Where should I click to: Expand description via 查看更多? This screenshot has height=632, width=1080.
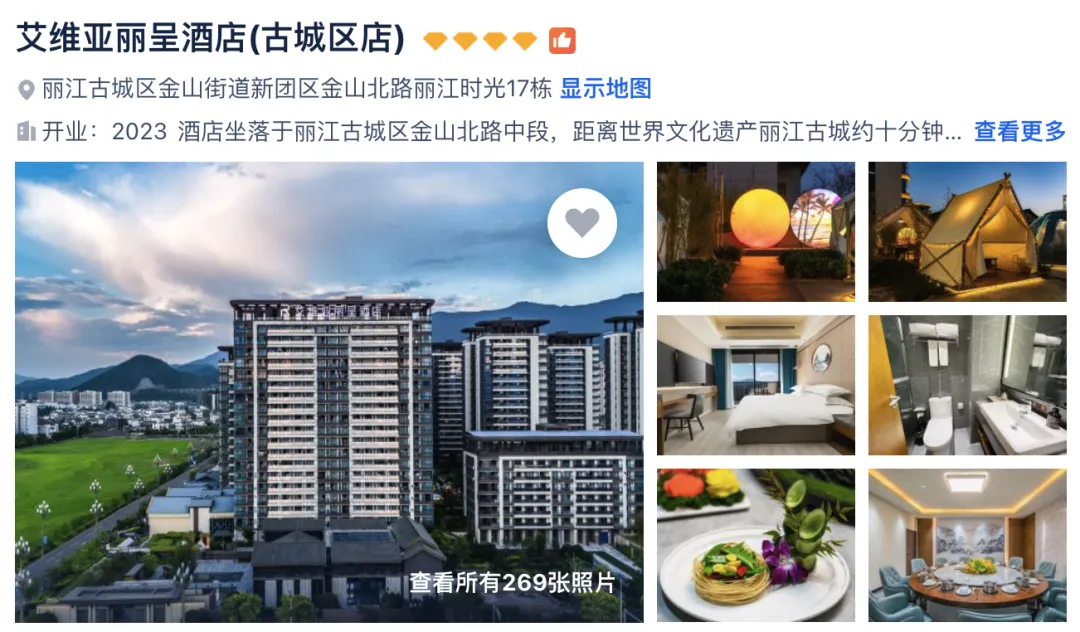1020,131
